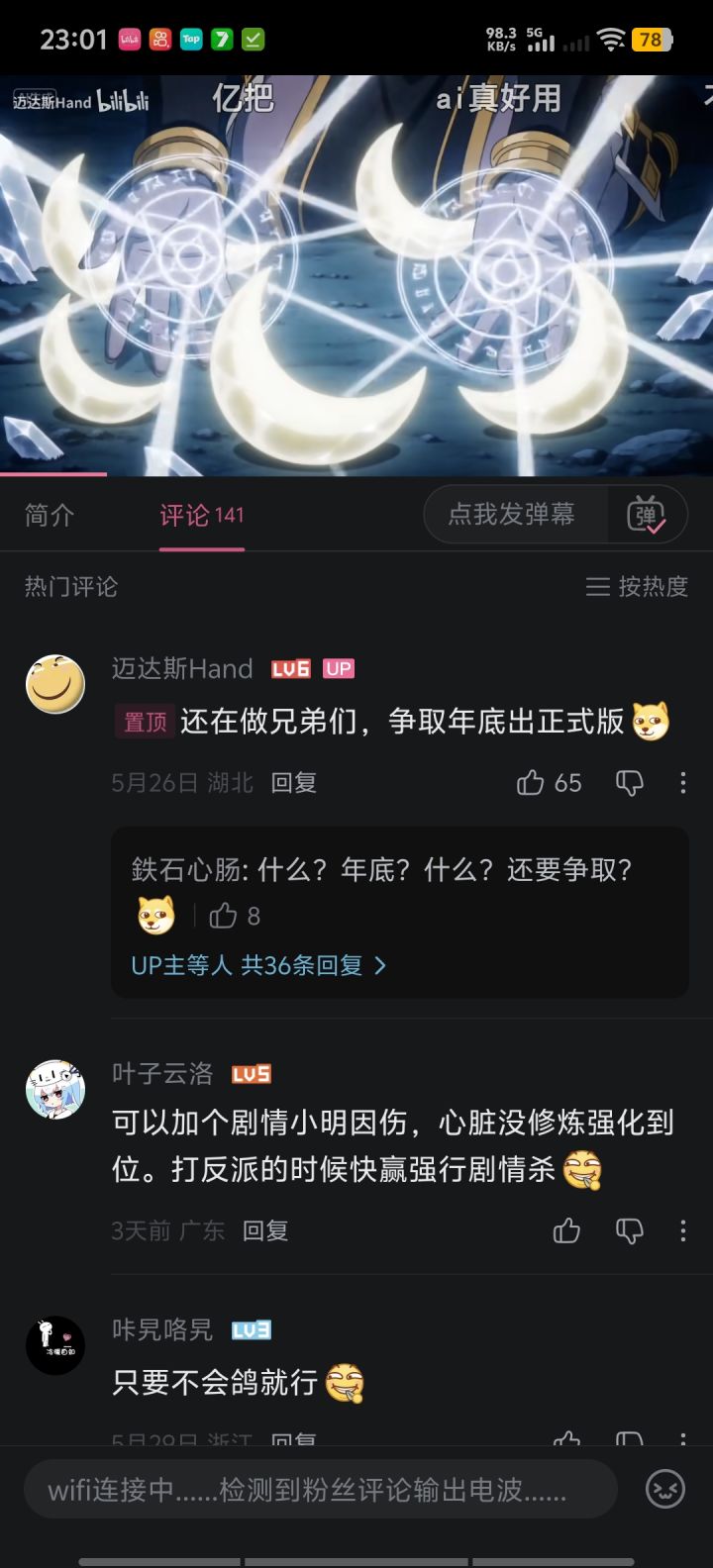Tap the comment input field at bottom
Viewport: 713px width, 1568px height.
[322, 1489]
